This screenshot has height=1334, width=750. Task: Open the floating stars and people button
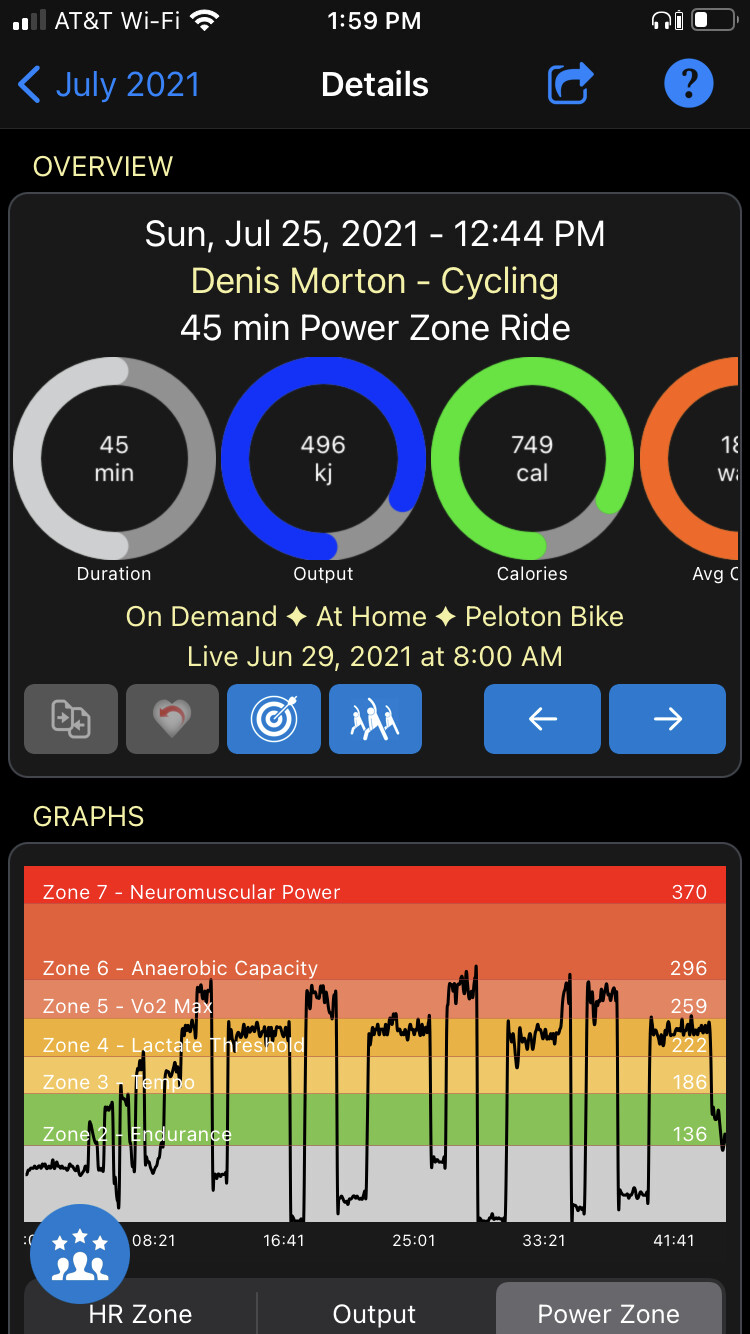click(80, 1254)
